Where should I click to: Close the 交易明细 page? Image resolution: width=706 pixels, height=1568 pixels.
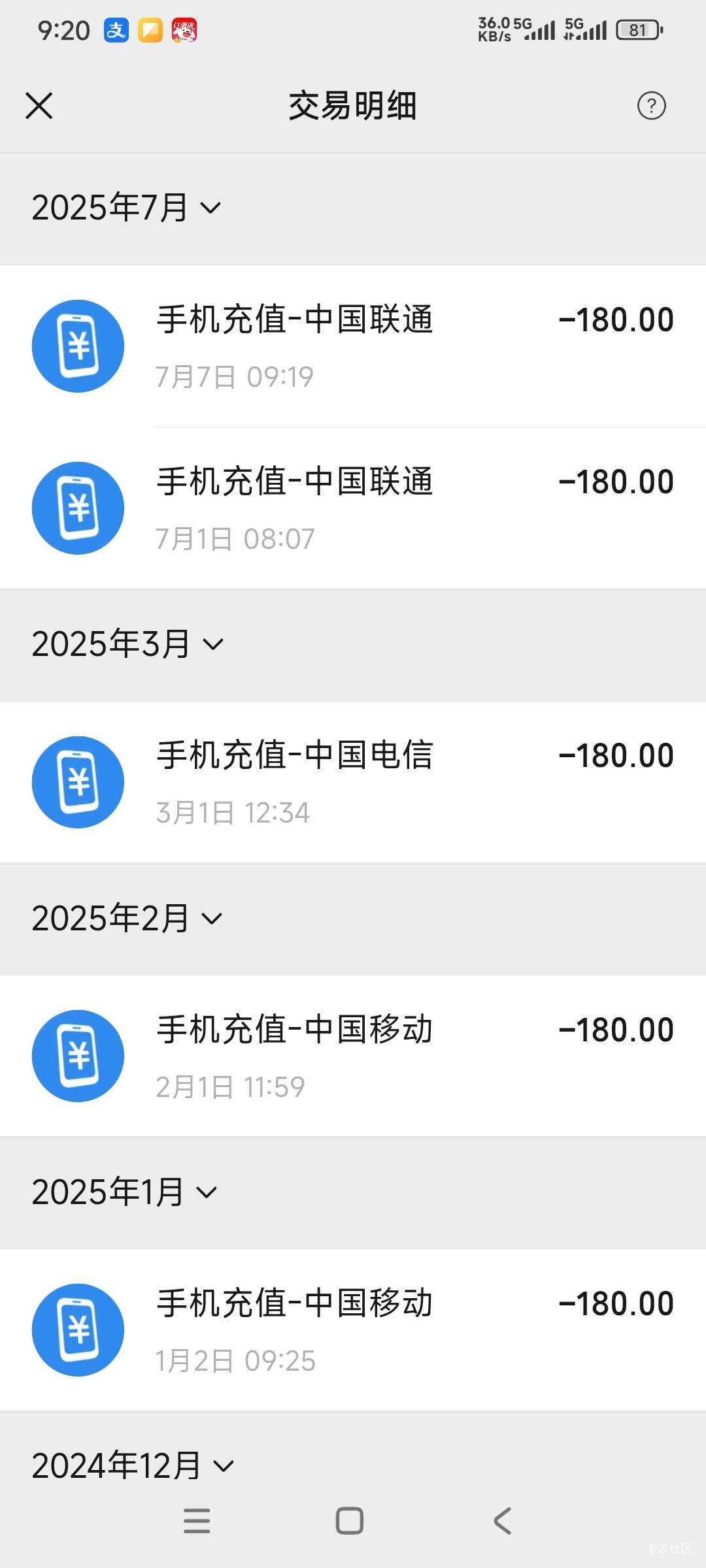point(39,106)
